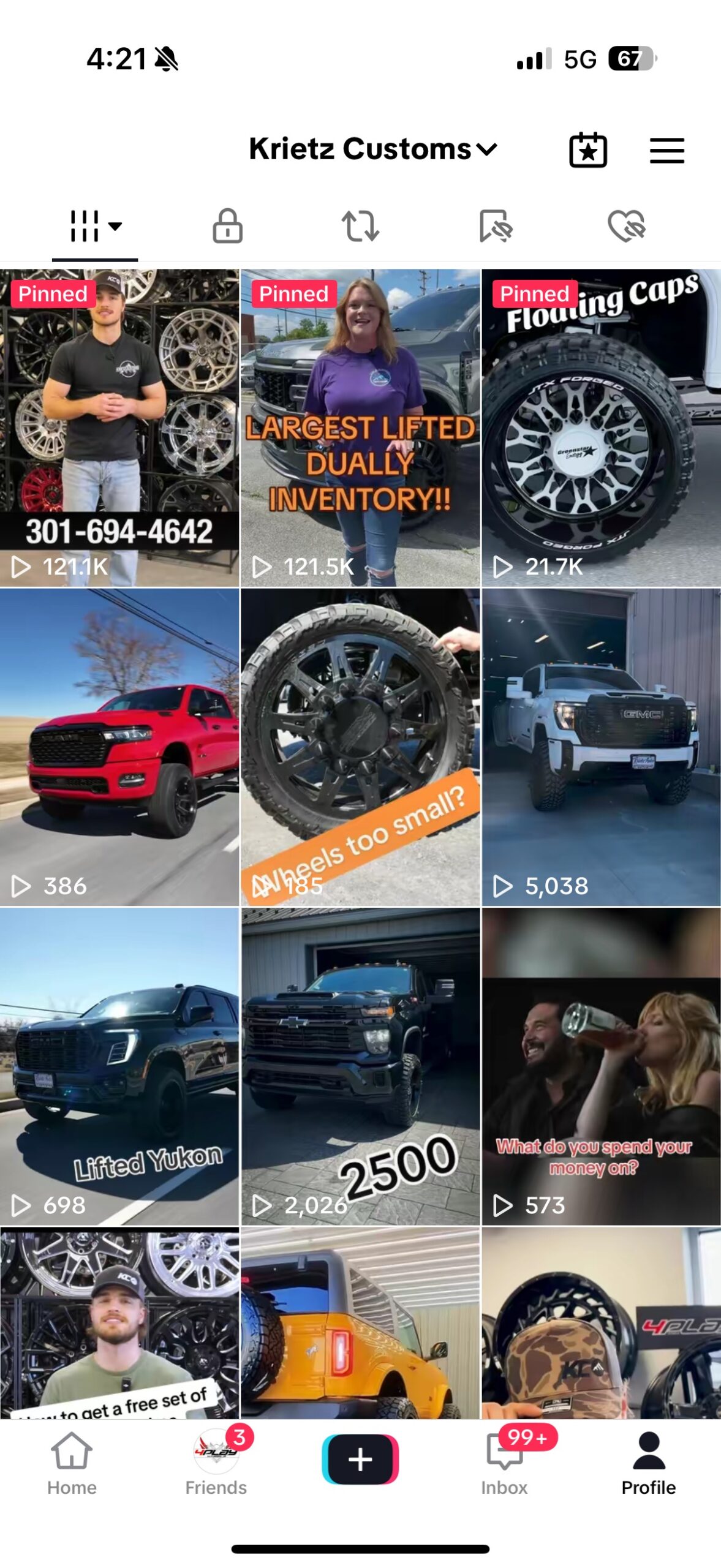Open the hidden bookmarks tab
Screen dimensions: 721x1568
[x=495, y=226]
